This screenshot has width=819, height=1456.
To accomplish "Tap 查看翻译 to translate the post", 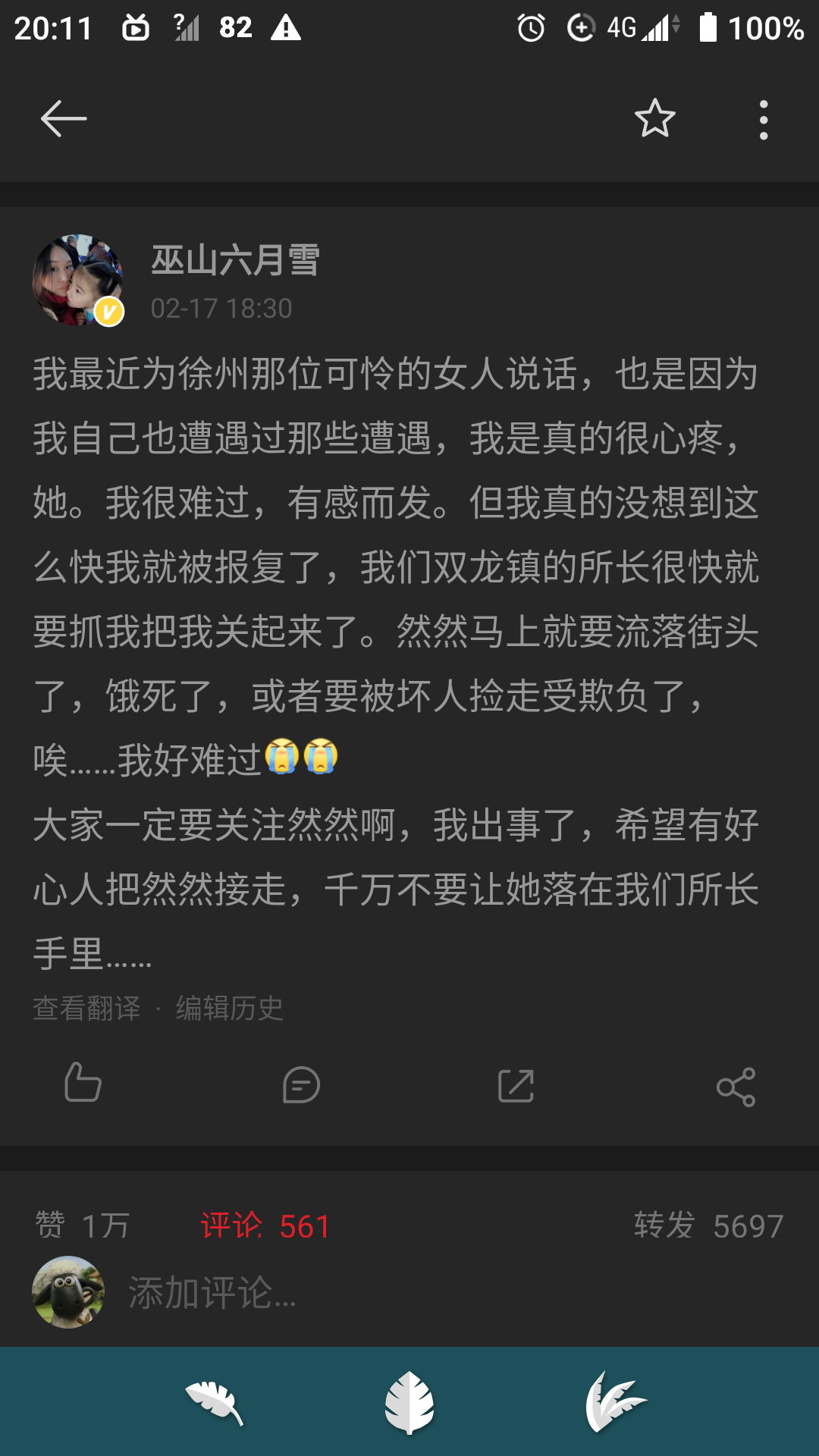I will [87, 1008].
